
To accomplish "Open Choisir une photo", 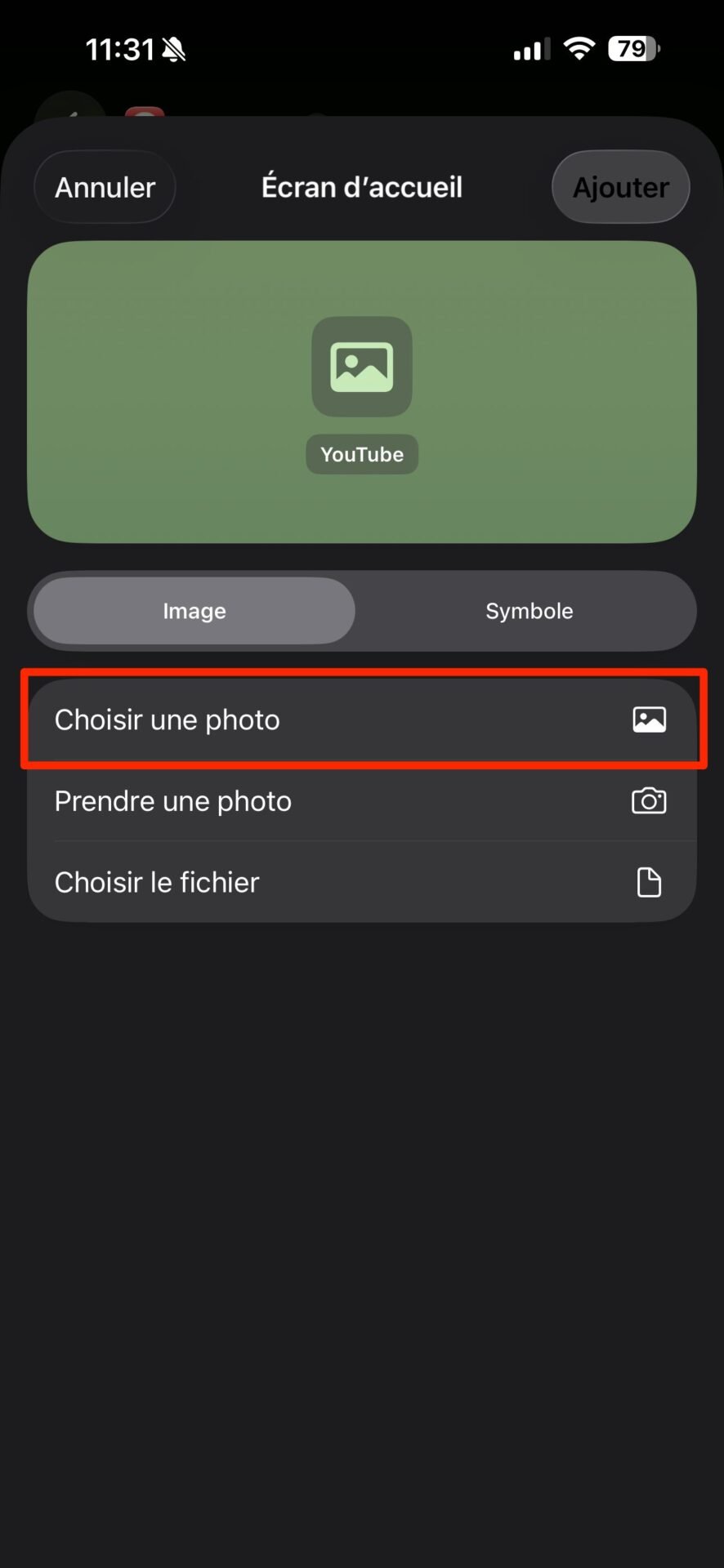I will 362,719.
